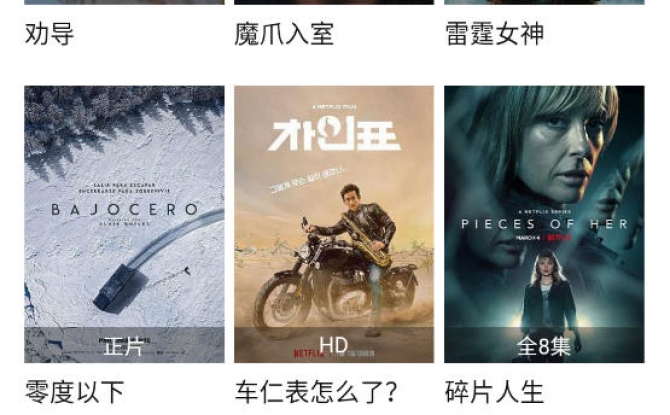Open the movie titled 劝导
The image size is (670, 415).
pos(49,34)
